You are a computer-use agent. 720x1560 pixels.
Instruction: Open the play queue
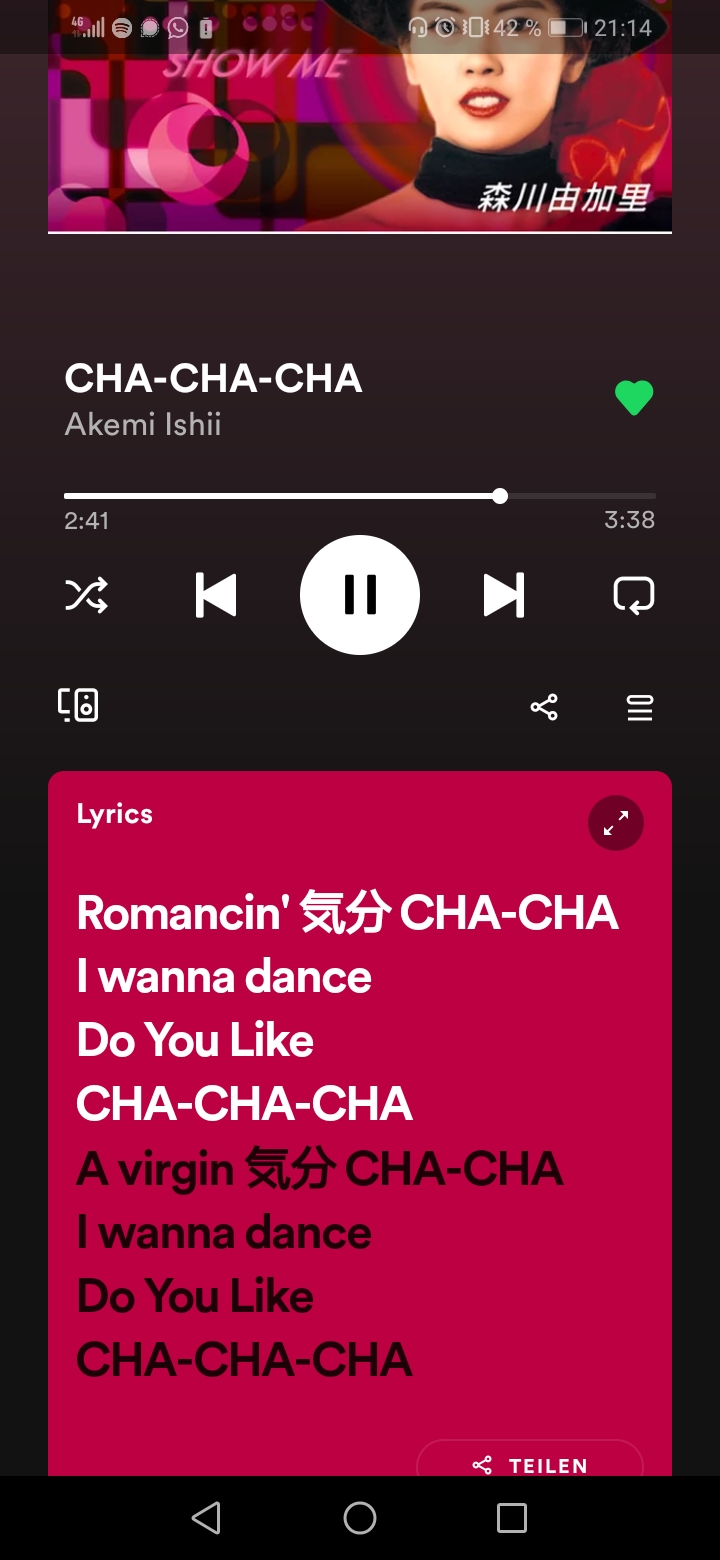pos(640,708)
